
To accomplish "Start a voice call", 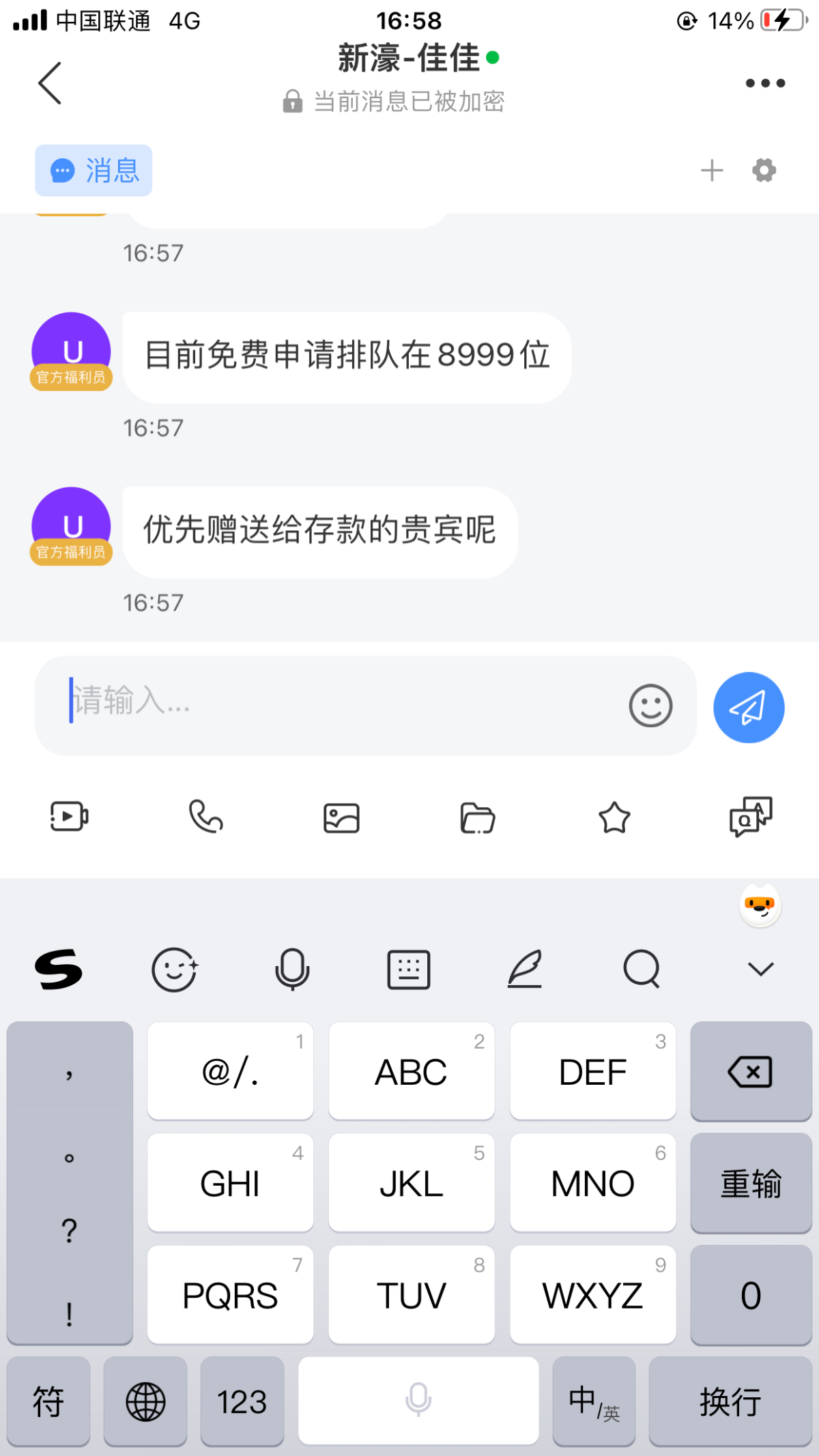I will coord(205,817).
